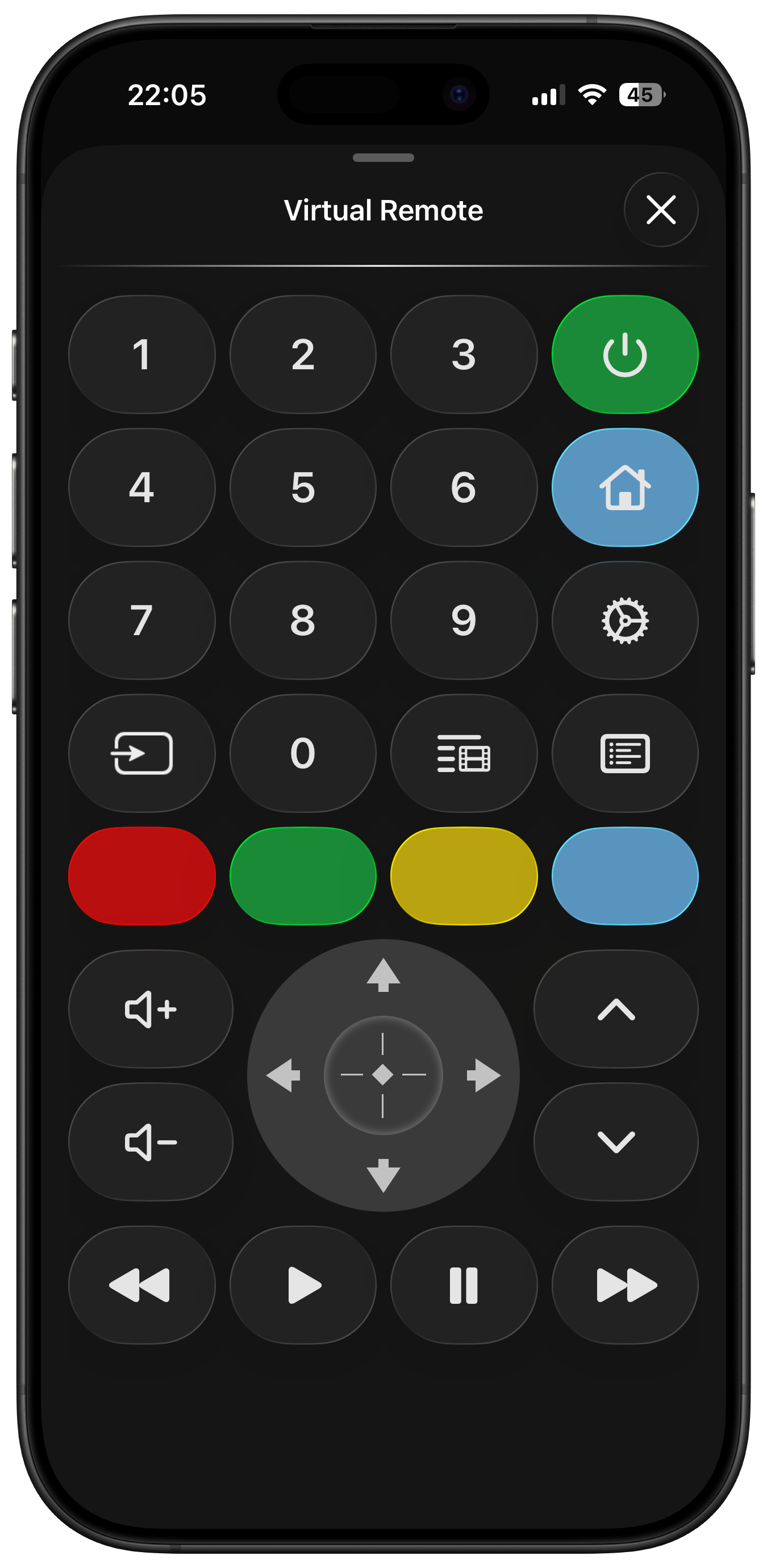The width and height of the screenshot is (767, 1568).
Task: Channel down with the downward chevron
Action: [616, 1142]
